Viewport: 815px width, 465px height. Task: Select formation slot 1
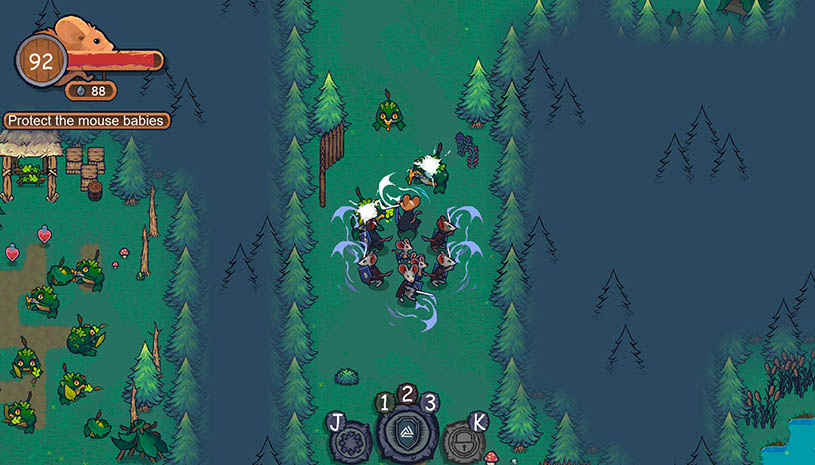coord(384,403)
